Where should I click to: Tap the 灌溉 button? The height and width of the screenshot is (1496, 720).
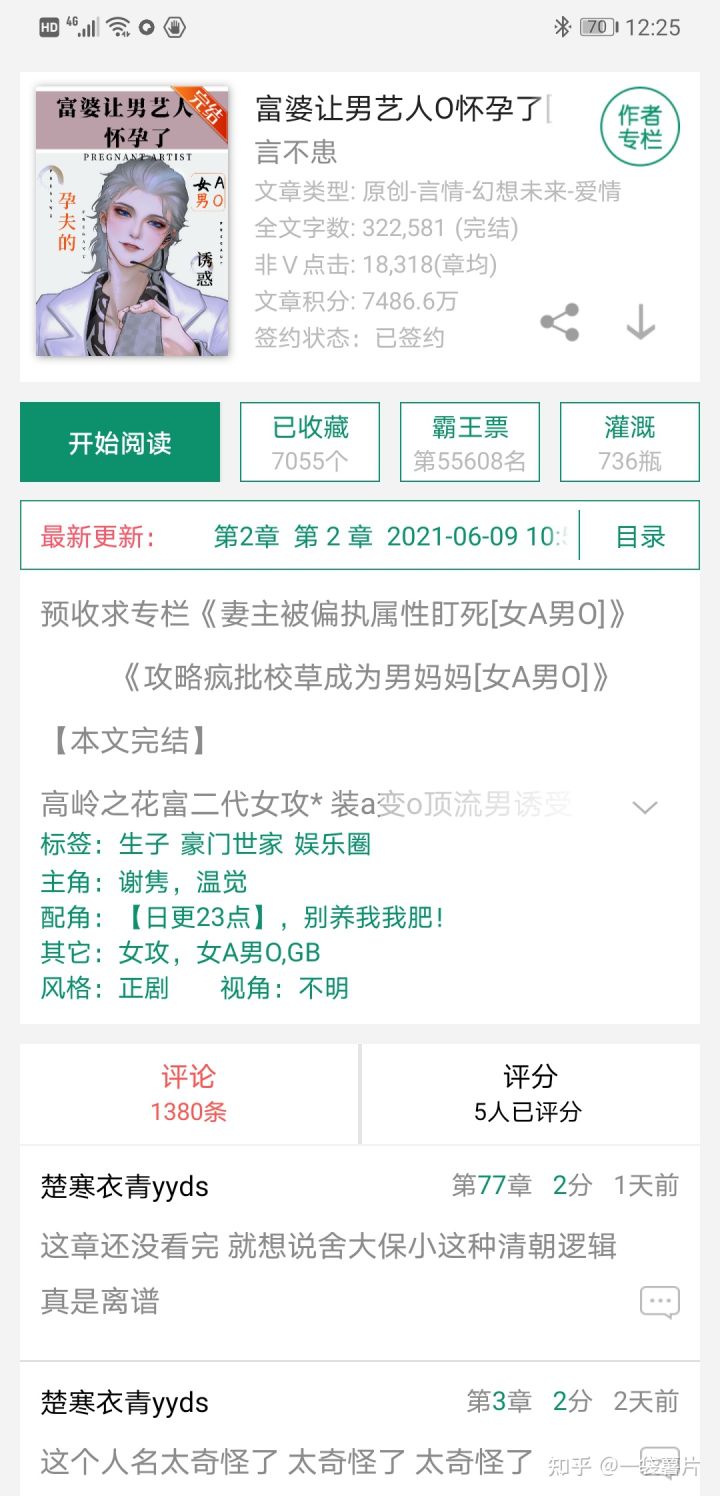[x=630, y=442]
